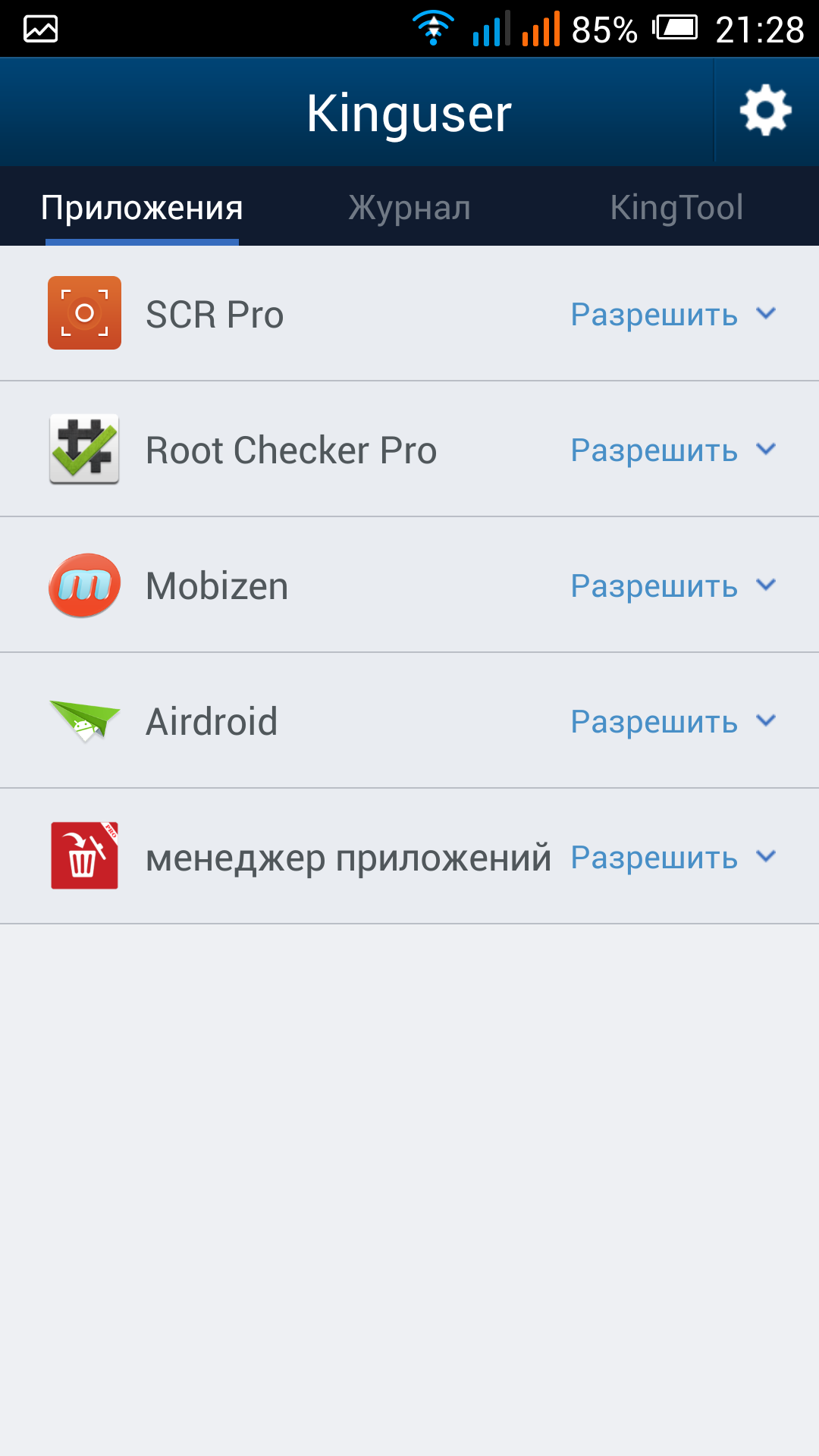Select the Приложения tab
Screen dimensions: 819x1456
click(142, 208)
